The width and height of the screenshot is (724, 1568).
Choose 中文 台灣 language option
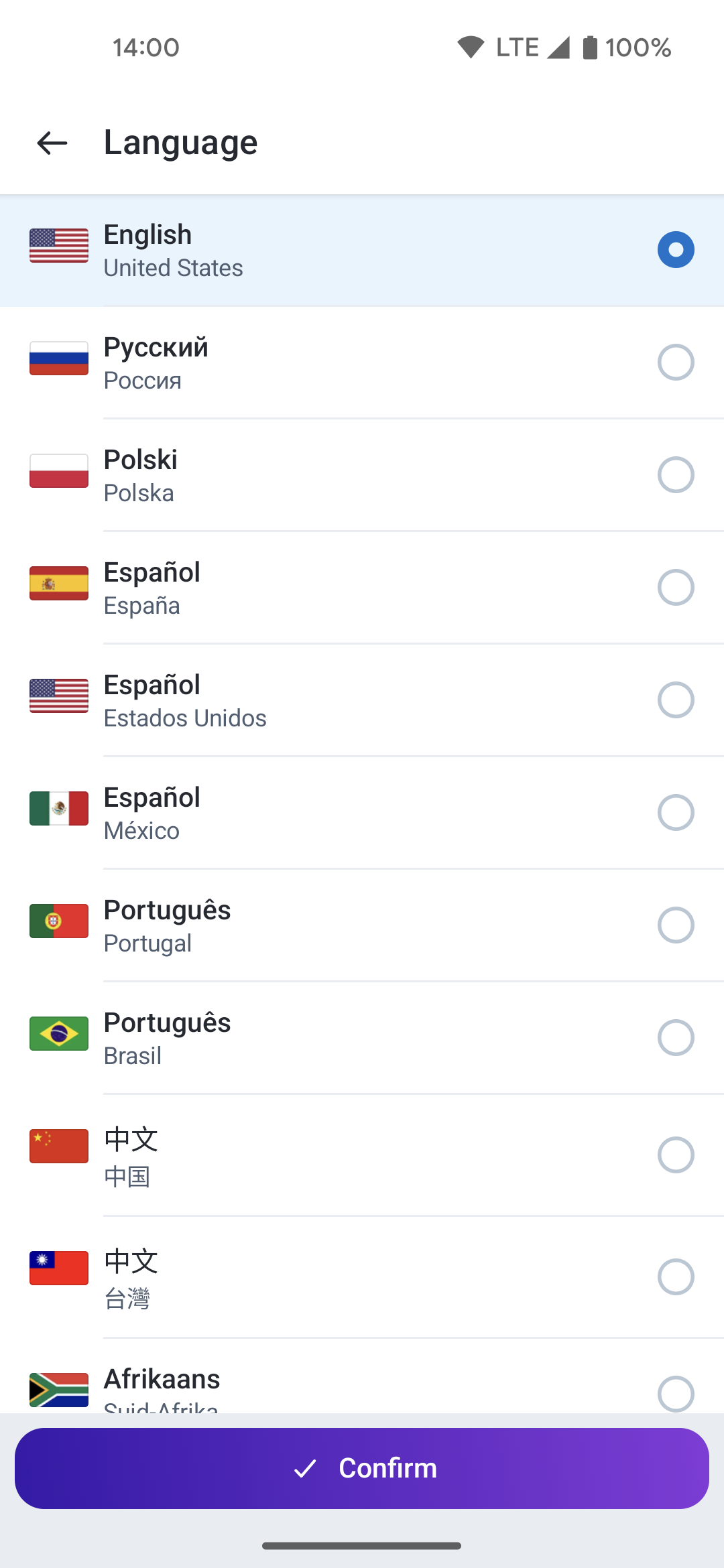point(362,1277)
